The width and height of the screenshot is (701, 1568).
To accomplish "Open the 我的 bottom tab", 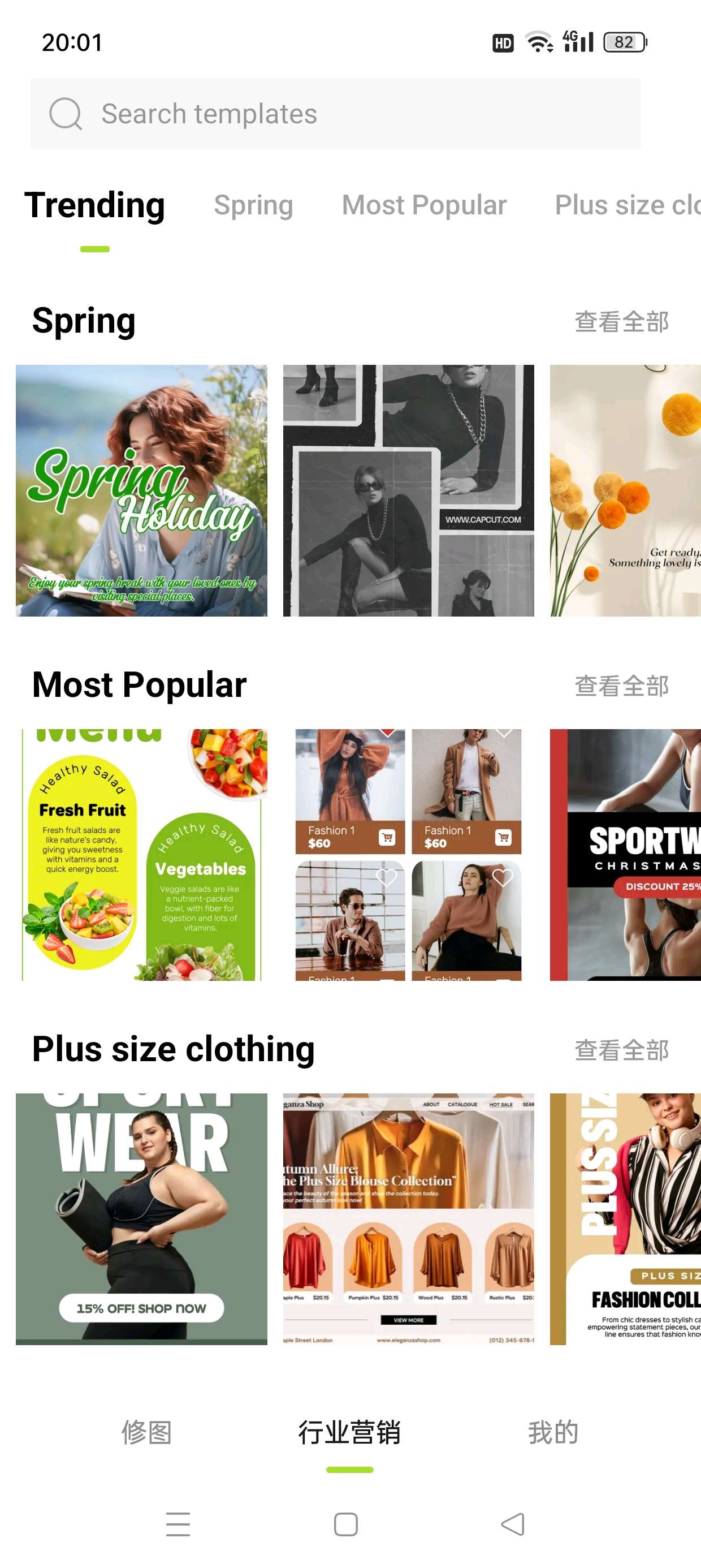I will pos(552,1432).
